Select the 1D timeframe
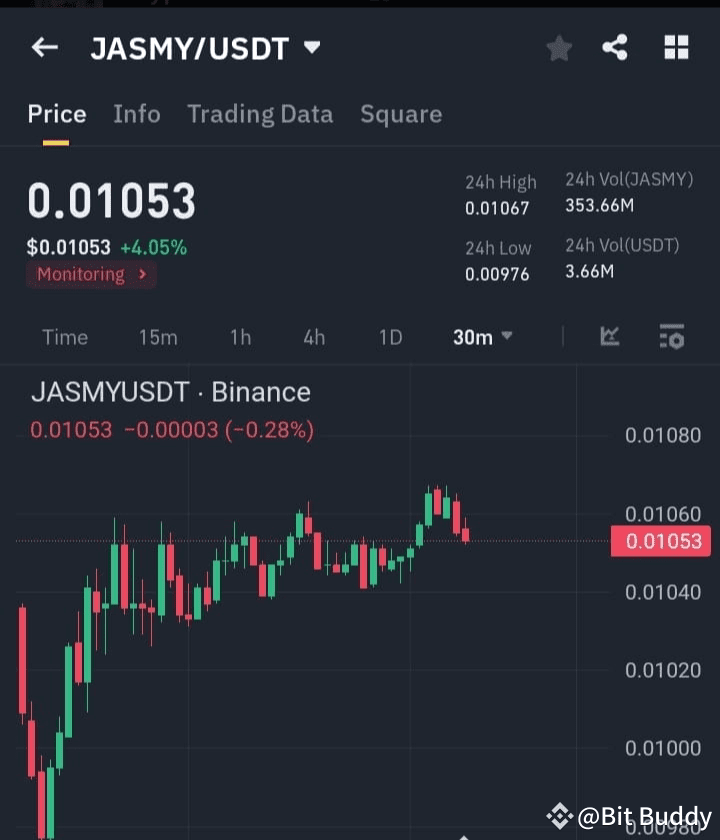 coord(389,338)
